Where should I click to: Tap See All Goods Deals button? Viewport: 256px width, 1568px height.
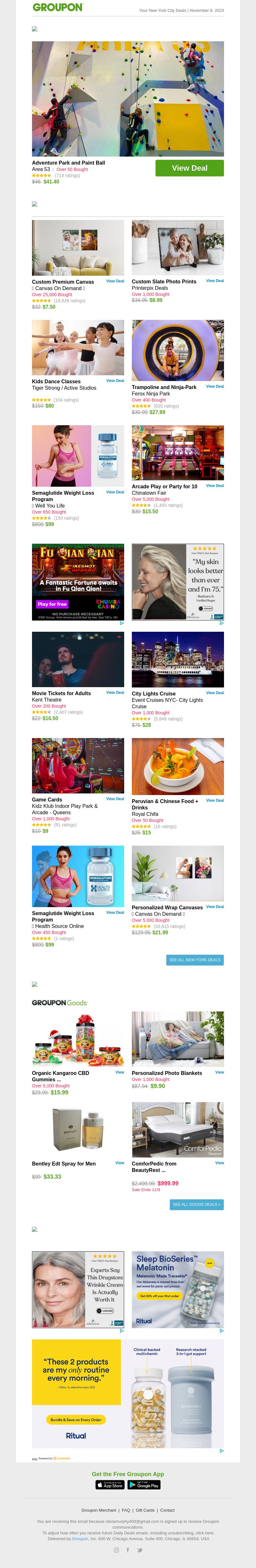point(196,1205)
